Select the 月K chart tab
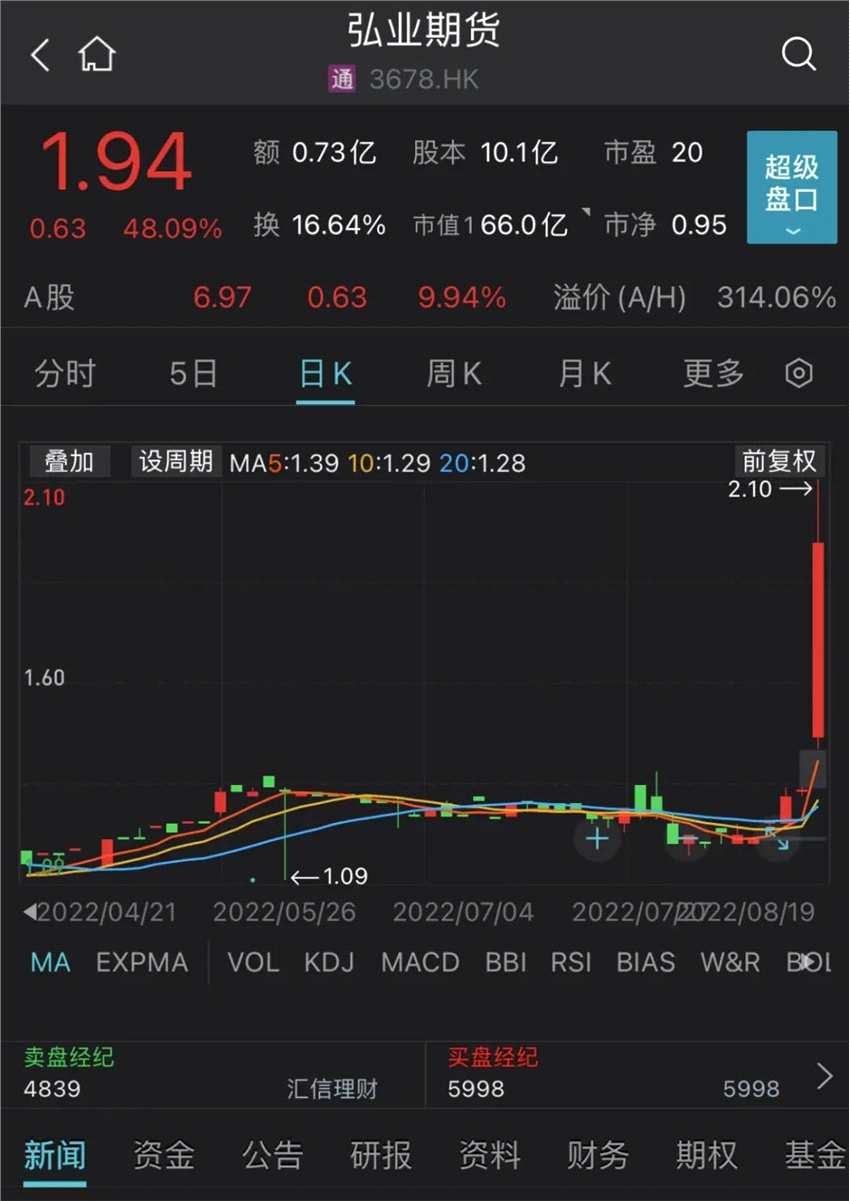The width and height of the screenshot is (850, 1201). point(584,374)
